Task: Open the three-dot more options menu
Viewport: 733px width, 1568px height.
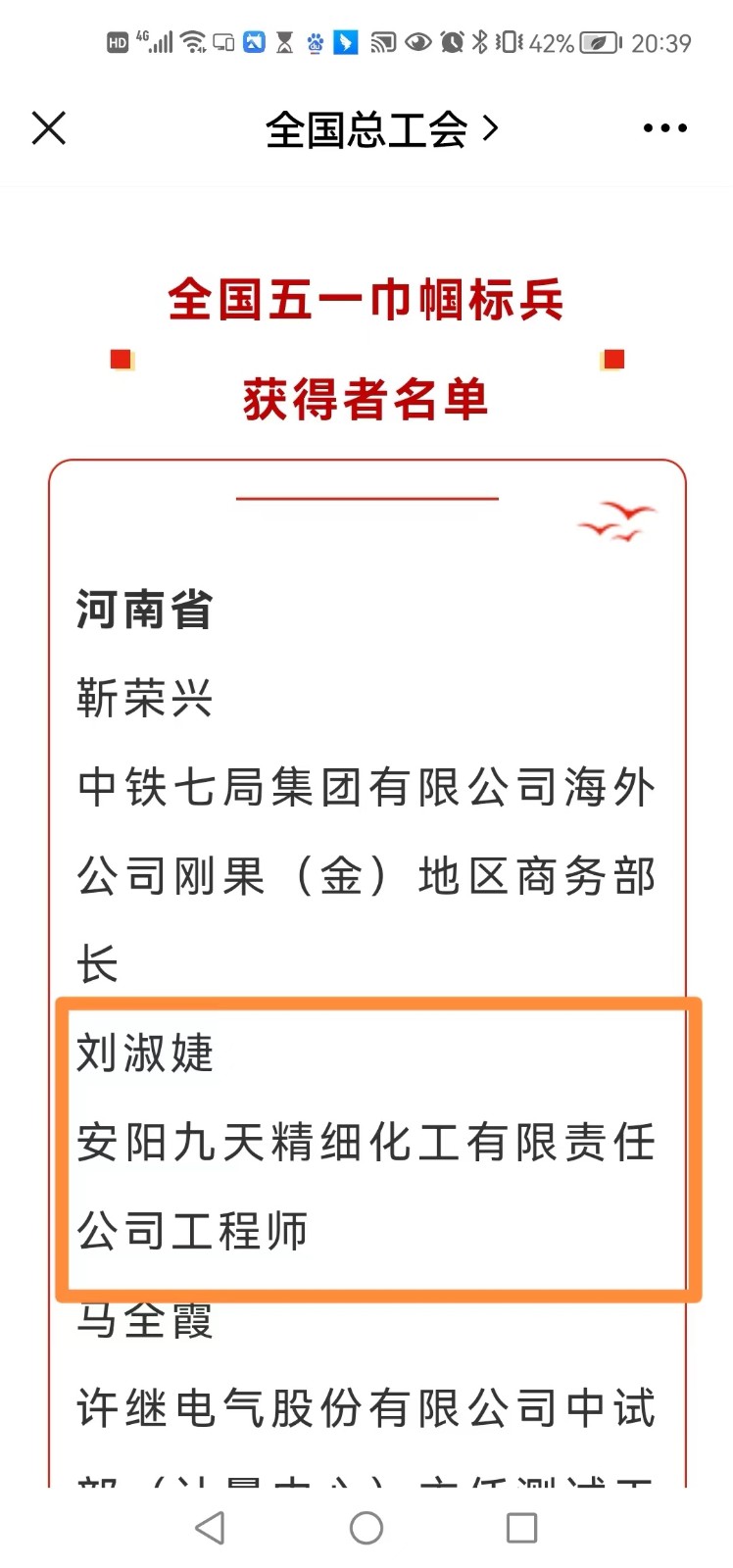Action: pyautogui.click(x=664, y=128)
